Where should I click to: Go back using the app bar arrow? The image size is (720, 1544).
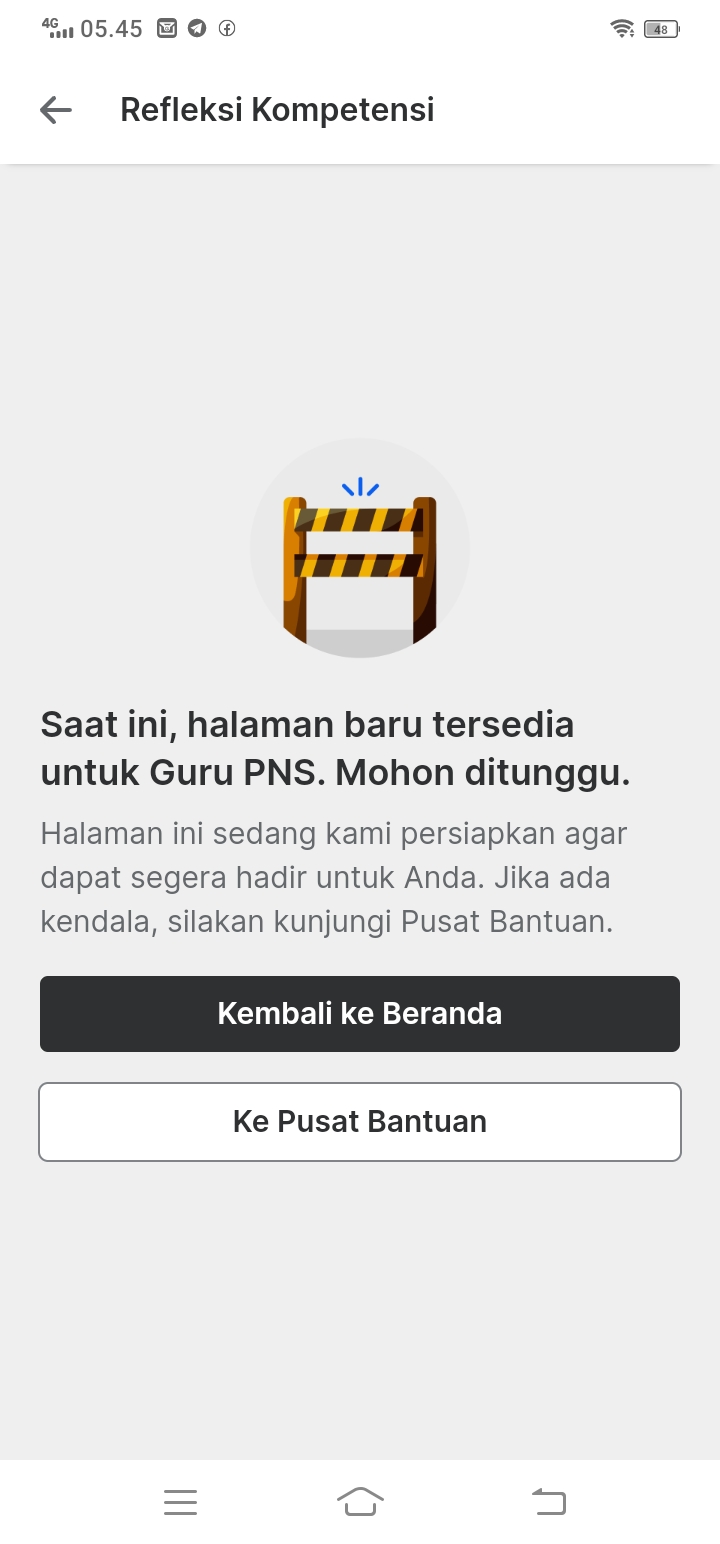click(x=56, y=110)
